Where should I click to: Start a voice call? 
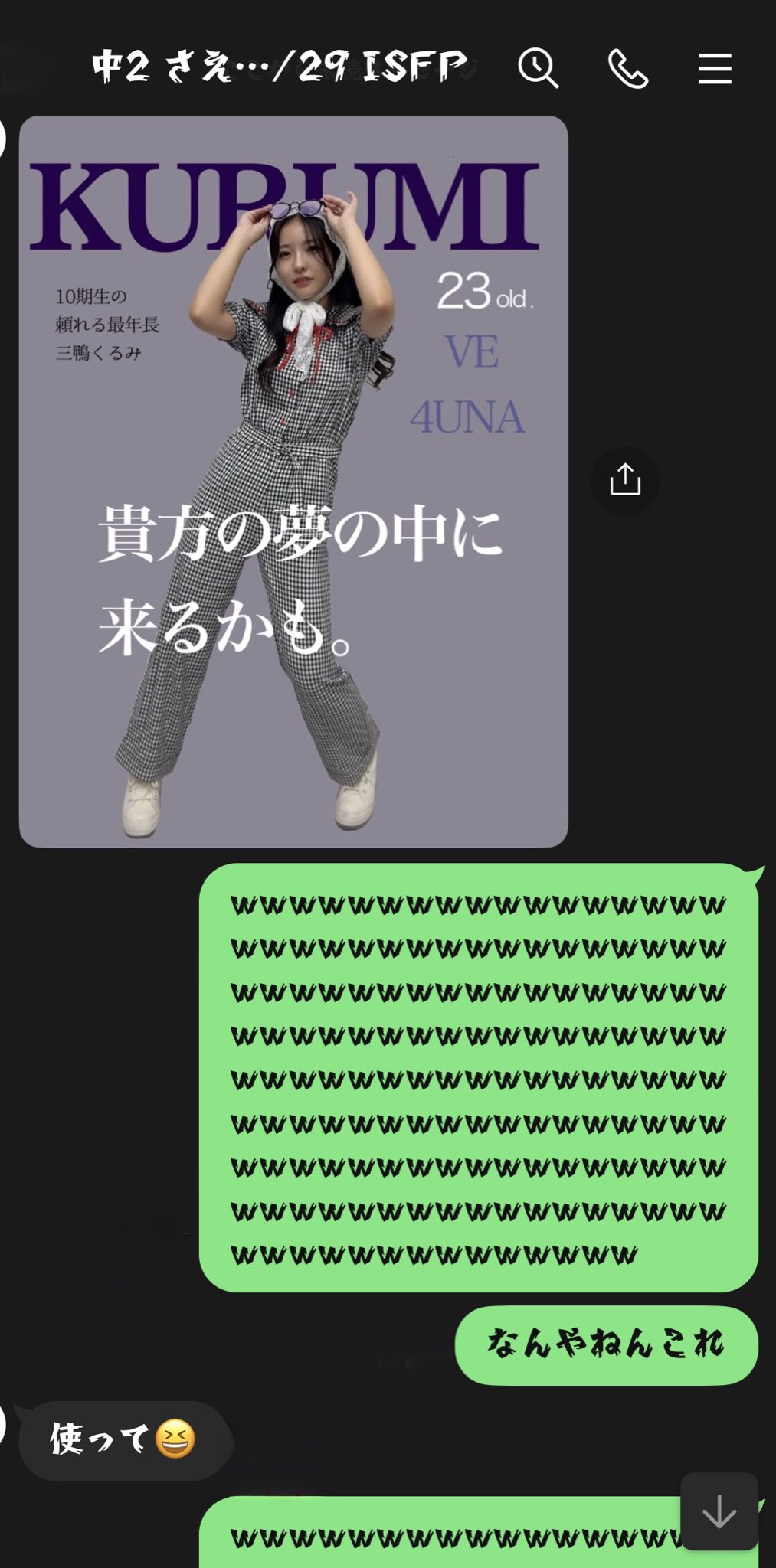pyautogui.click(x=627, y=69)
